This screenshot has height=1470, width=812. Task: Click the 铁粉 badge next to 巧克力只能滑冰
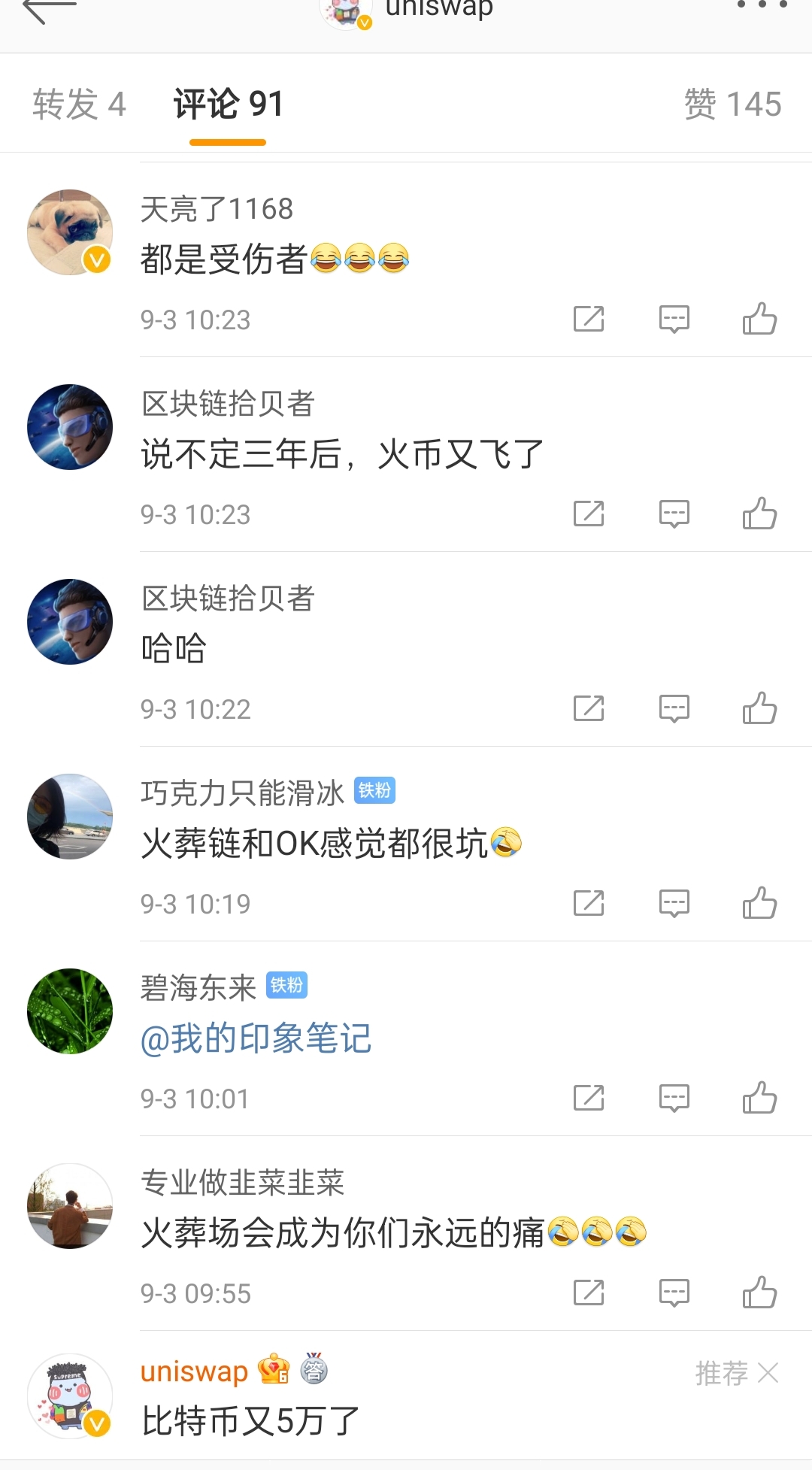(376, 791)
